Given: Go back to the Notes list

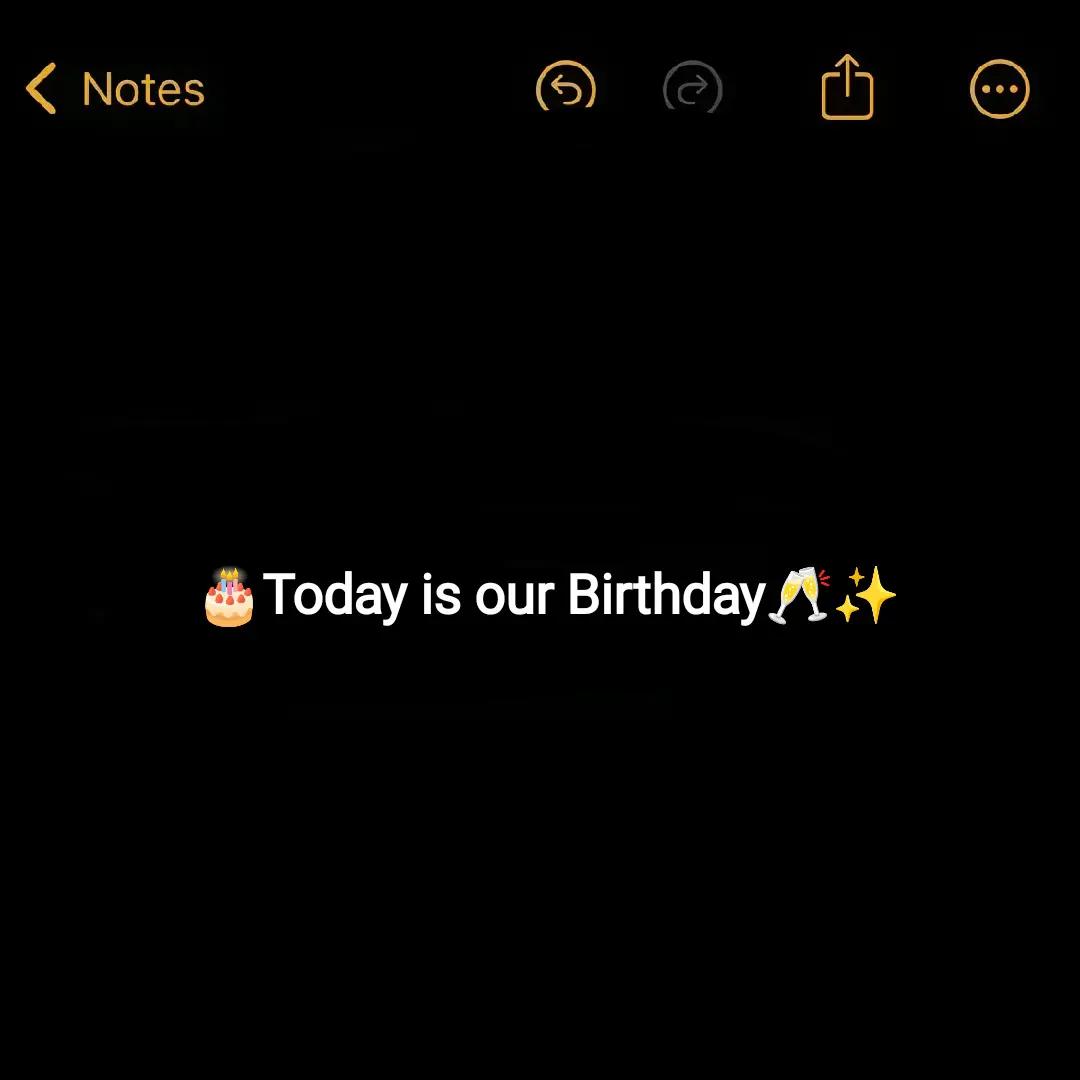Looking at the screenshot, I should point(115,89).
